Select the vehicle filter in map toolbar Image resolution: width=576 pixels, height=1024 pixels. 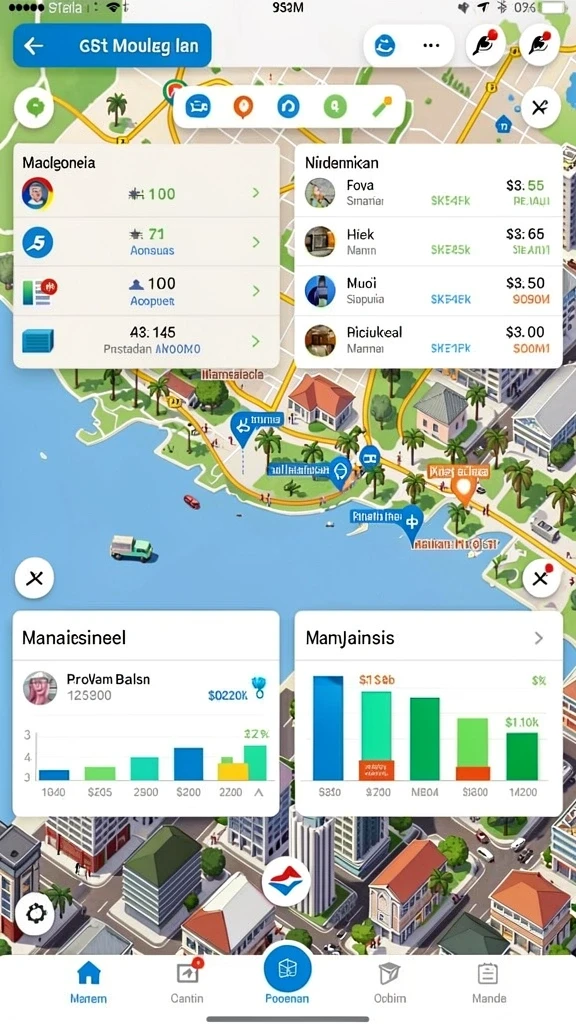click(197, 106)
